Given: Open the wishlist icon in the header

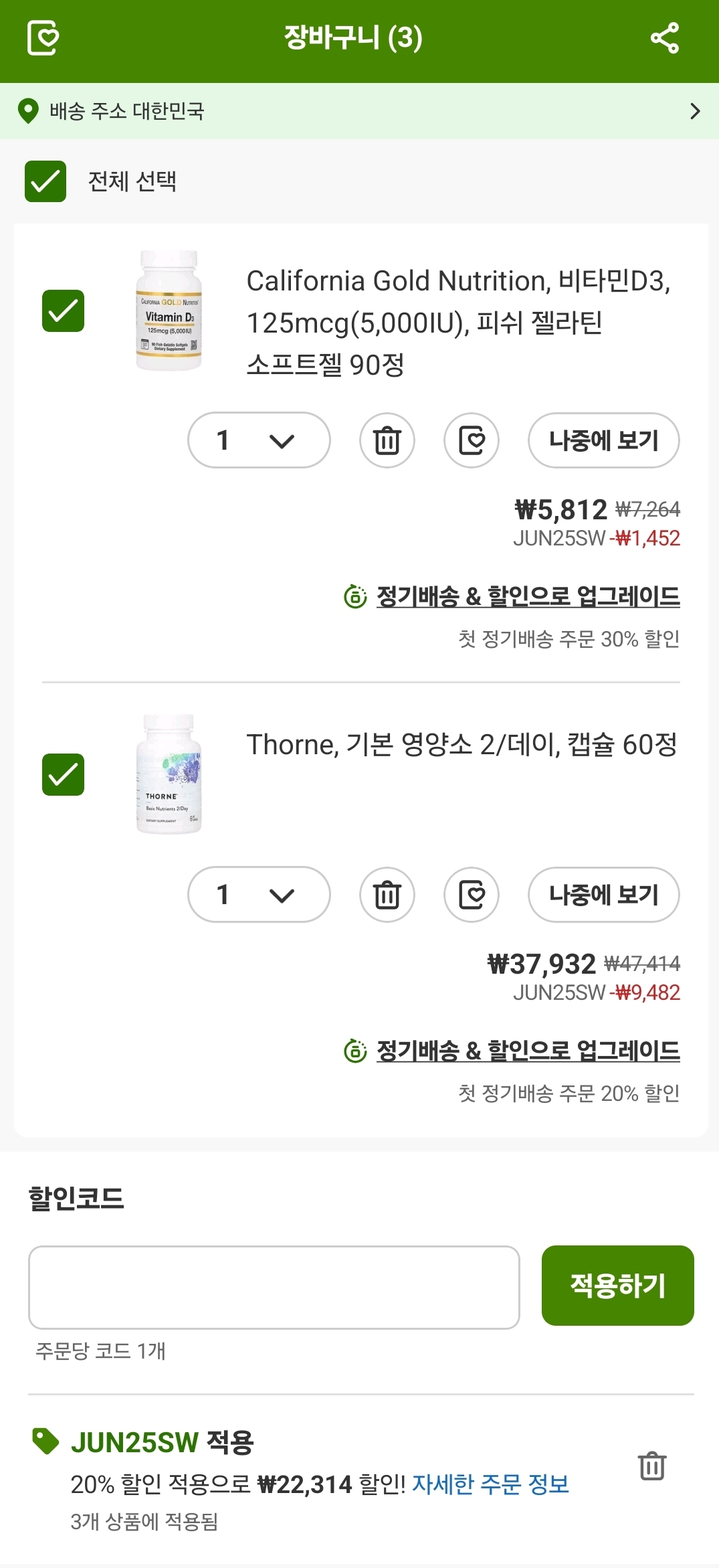Looking at the screenshot, I should click(x=43, y=38).
